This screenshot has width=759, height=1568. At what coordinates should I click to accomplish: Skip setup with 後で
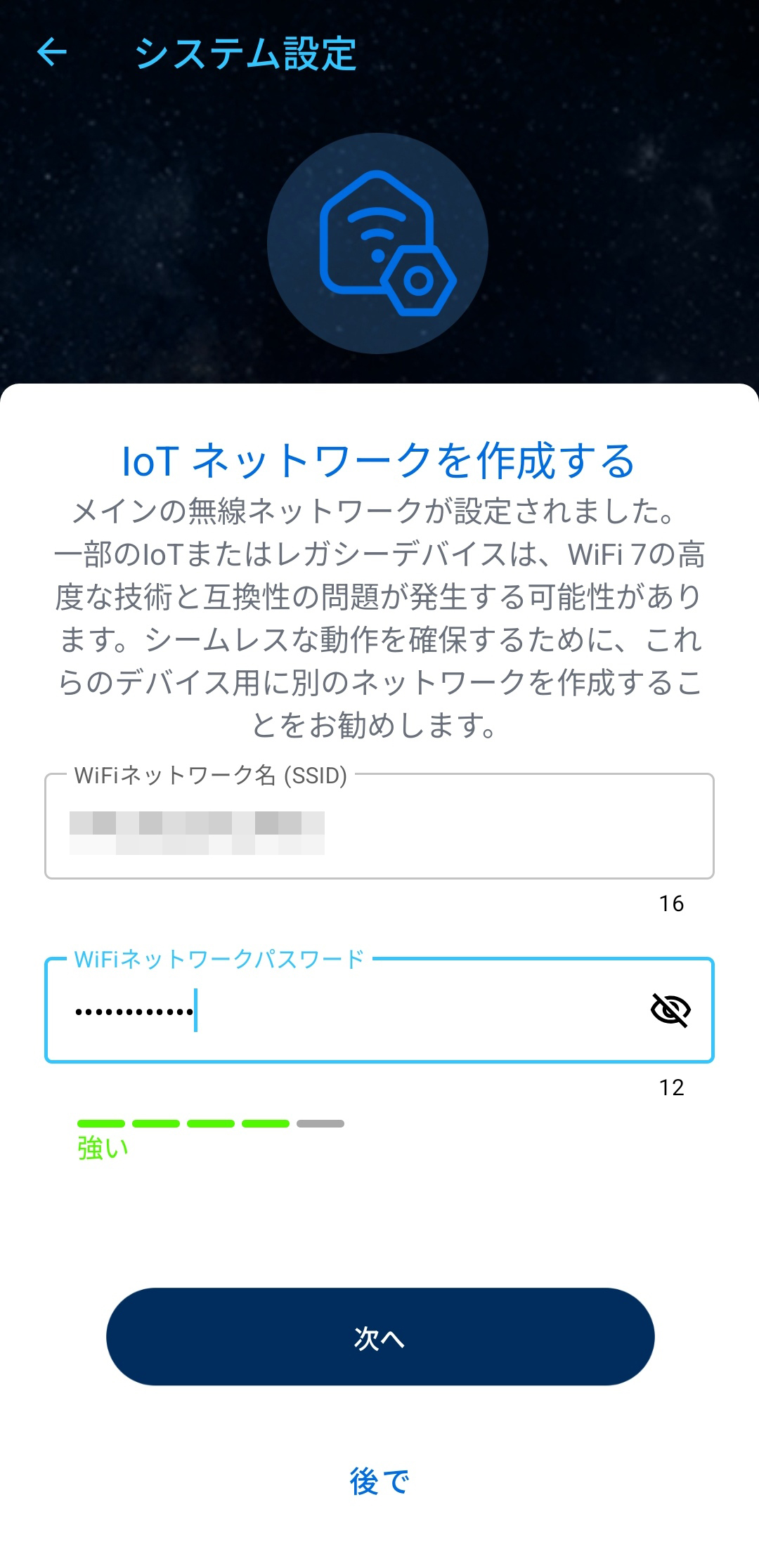[x=379, y=1481]
